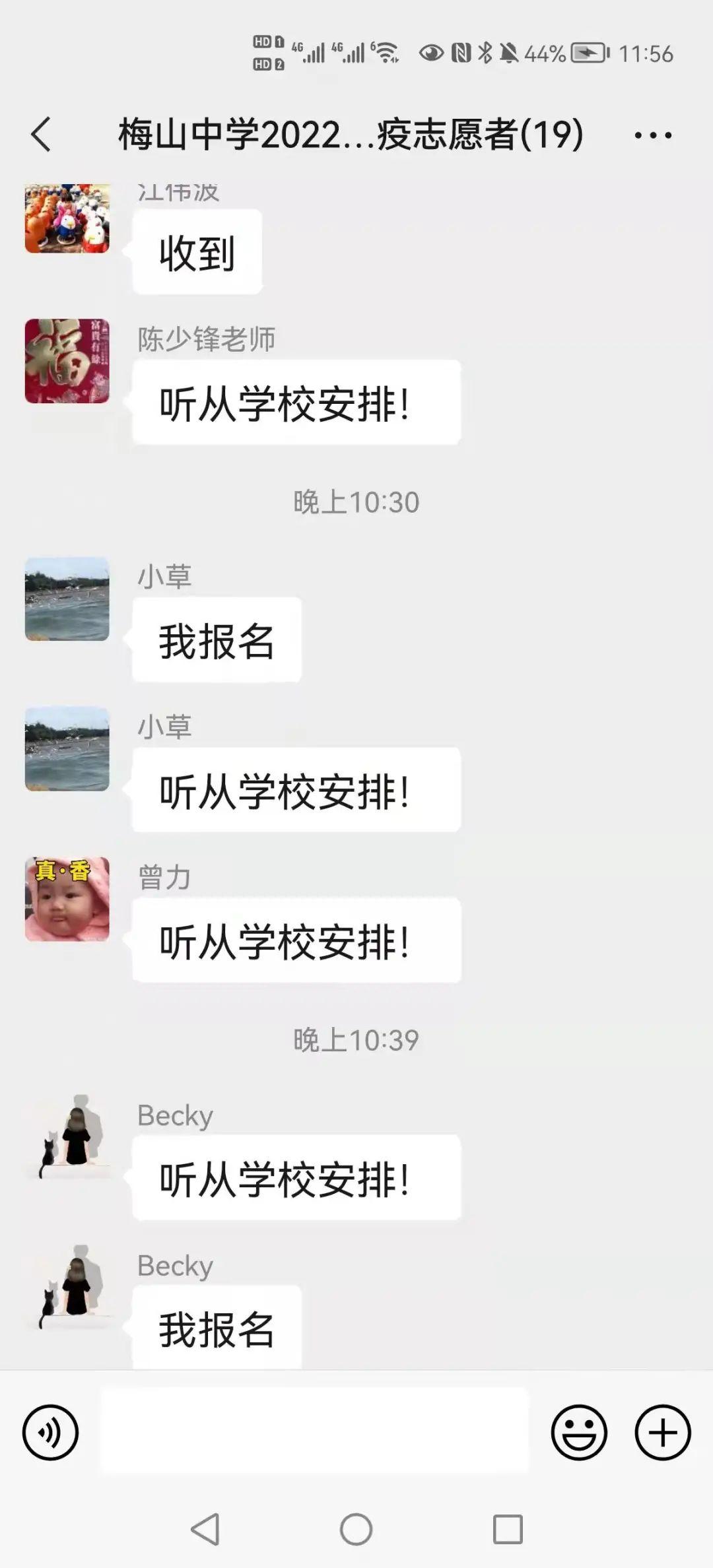The width and height of the screenshot is (713, 1568).
Task: Open Becky's avatar beside 听从学校安排
Action: pyautogui.click(x=67, y=1136)
